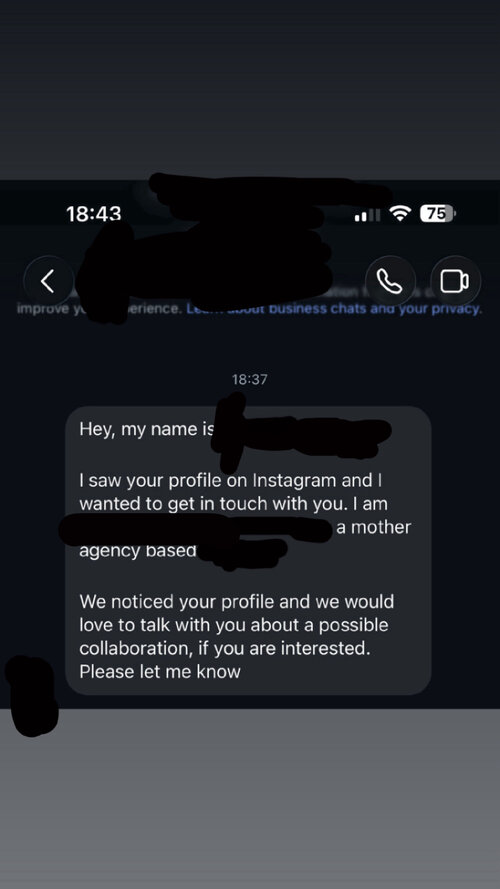Go back to the chat list
Image resolution: width=500 pixels, height=889 pixels.
click(x=48, y=281)
